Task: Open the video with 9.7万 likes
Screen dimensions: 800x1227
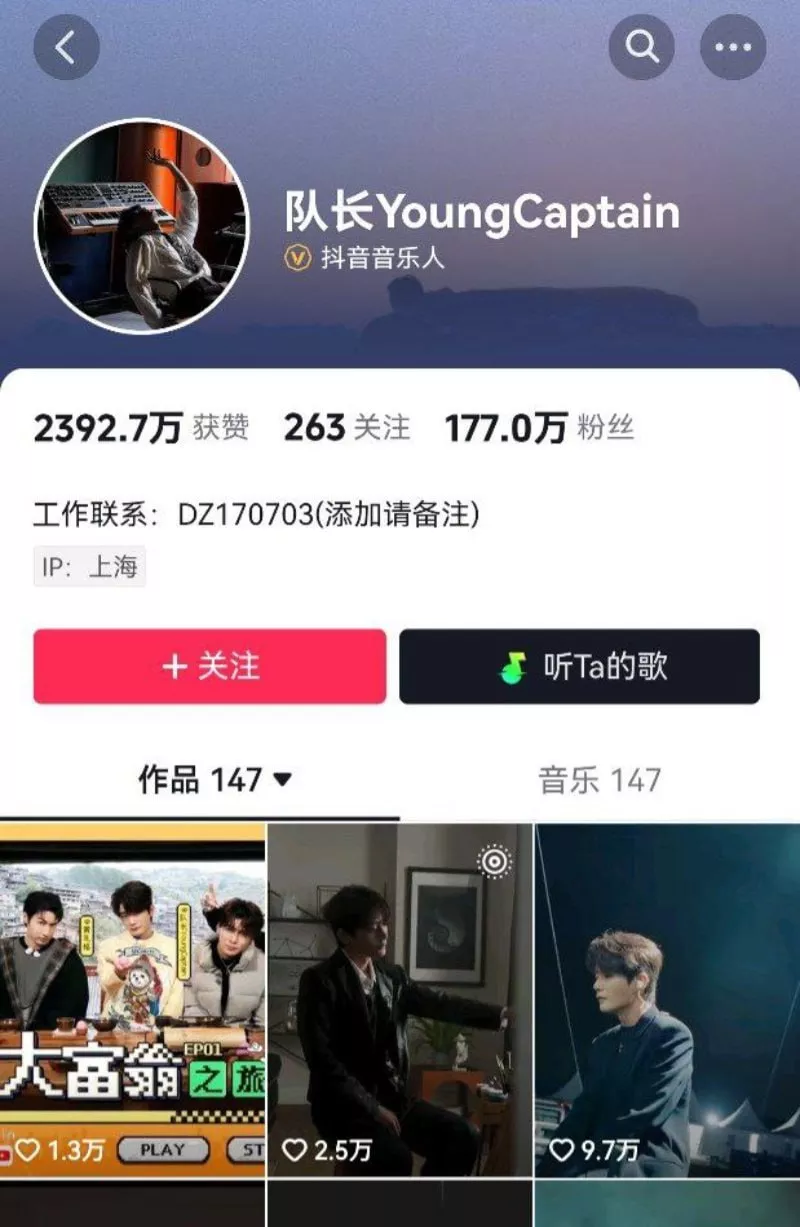Action: (667, 1000)
